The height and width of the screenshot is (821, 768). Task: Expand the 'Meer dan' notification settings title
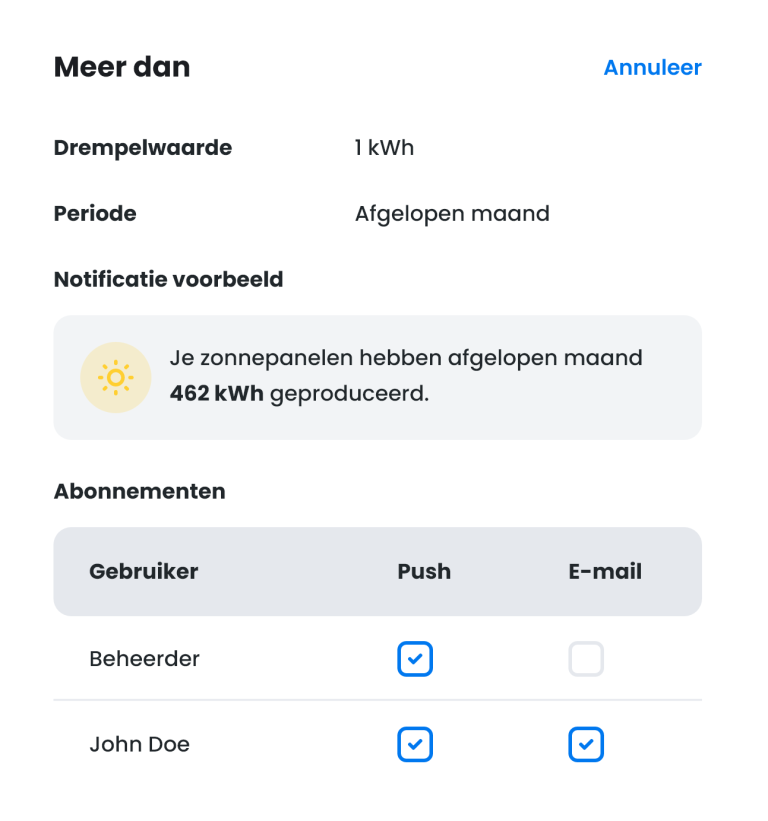click(121, 68)
